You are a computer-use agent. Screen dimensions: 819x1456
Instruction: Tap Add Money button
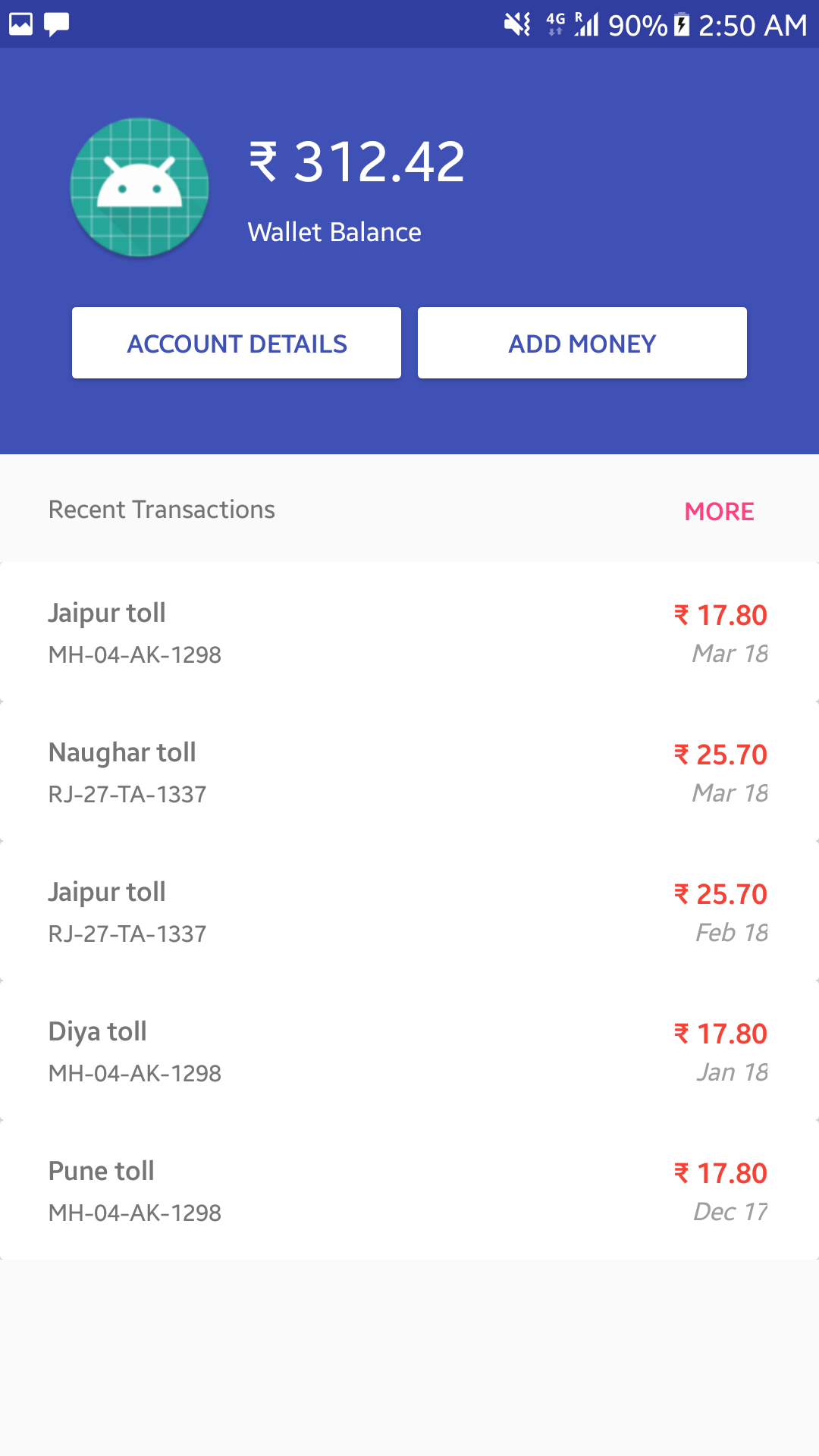click(x=582, y=343)
